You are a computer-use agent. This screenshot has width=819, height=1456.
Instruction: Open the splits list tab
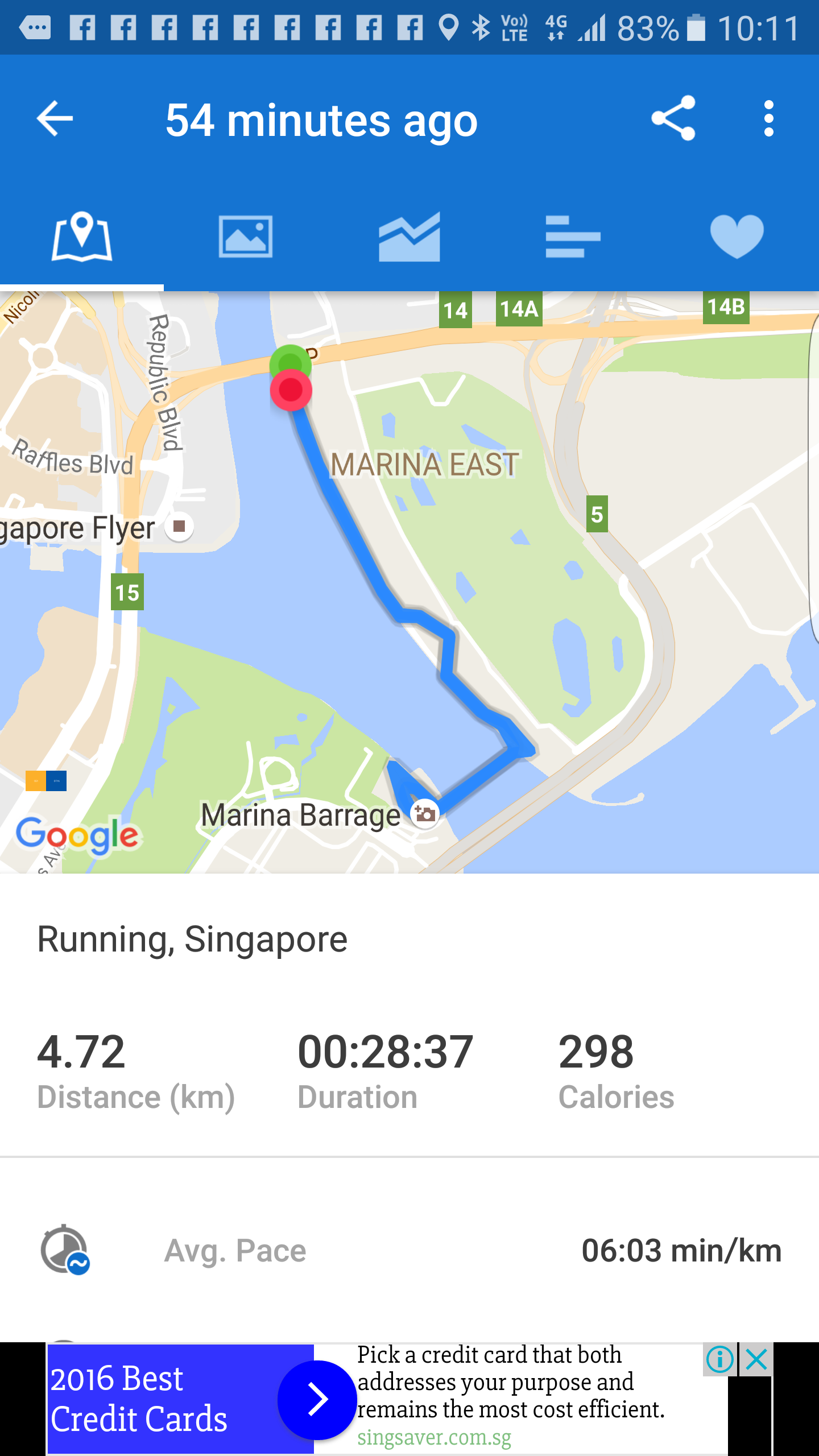click(x=572, y=237)
